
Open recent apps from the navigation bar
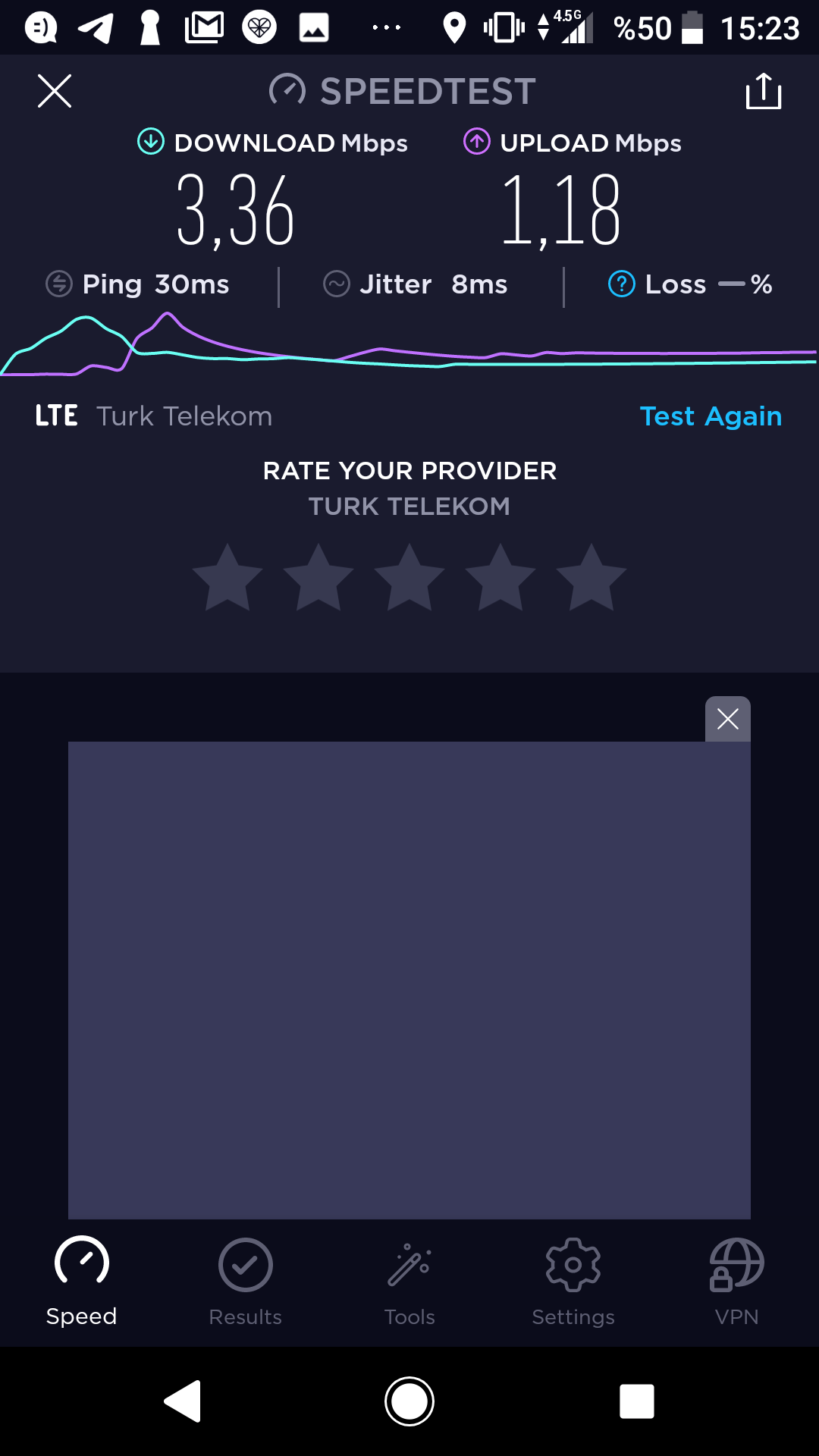click(637, 1401)
